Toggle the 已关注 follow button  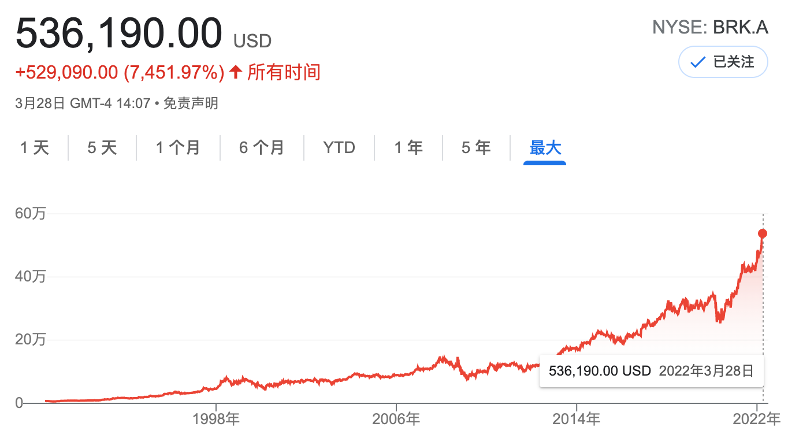coord(723,62)
